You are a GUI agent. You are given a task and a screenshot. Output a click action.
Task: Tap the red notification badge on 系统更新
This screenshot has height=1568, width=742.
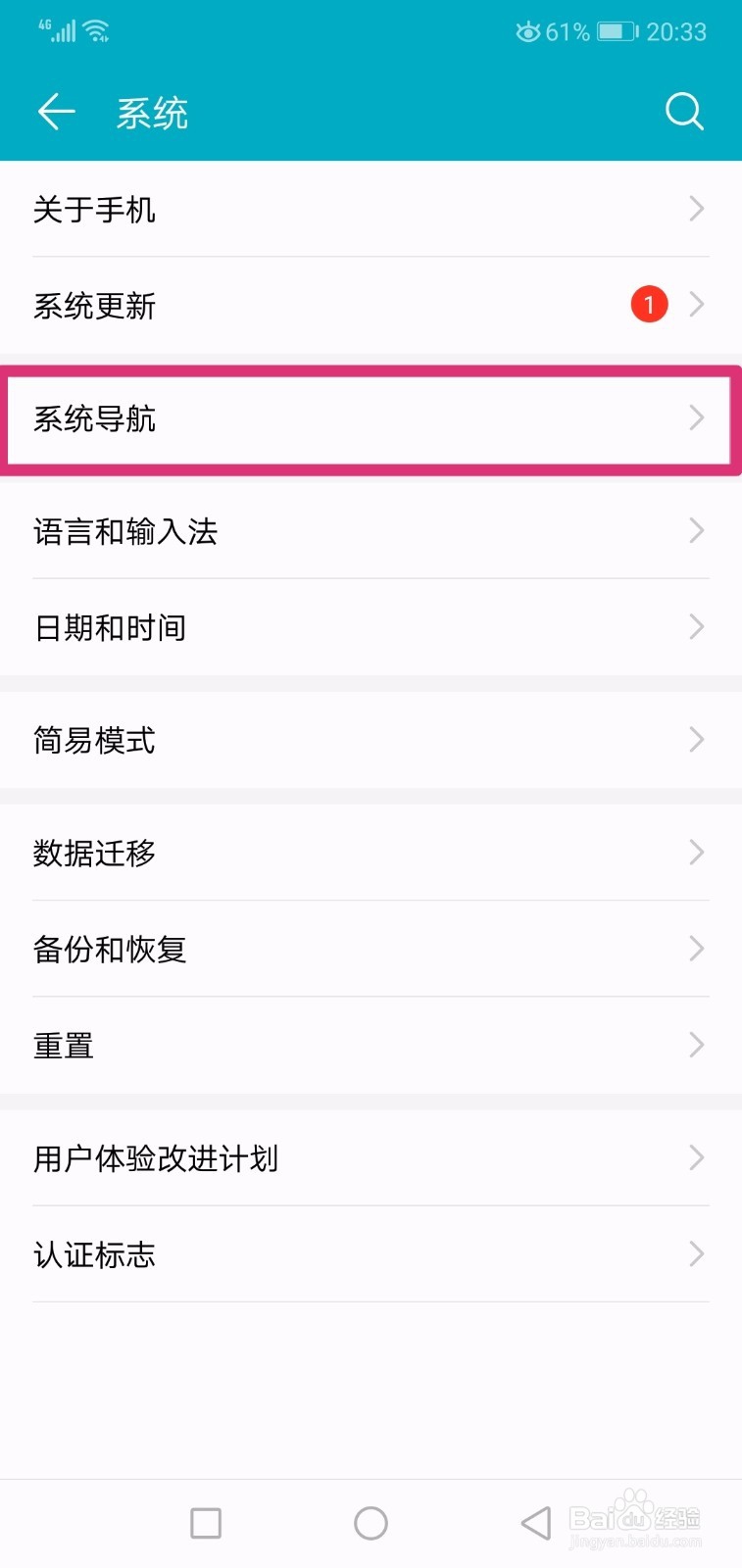pyautogui.click(x=650, y=304)
